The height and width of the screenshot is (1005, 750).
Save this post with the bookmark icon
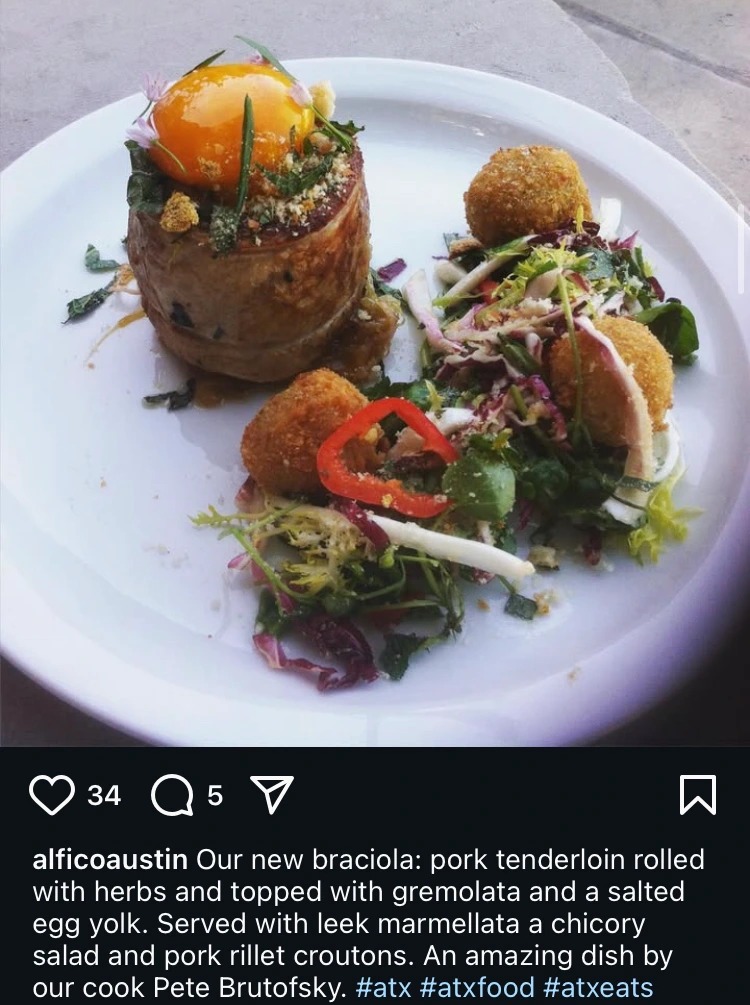pyautogui.click(x=697, y=795)
